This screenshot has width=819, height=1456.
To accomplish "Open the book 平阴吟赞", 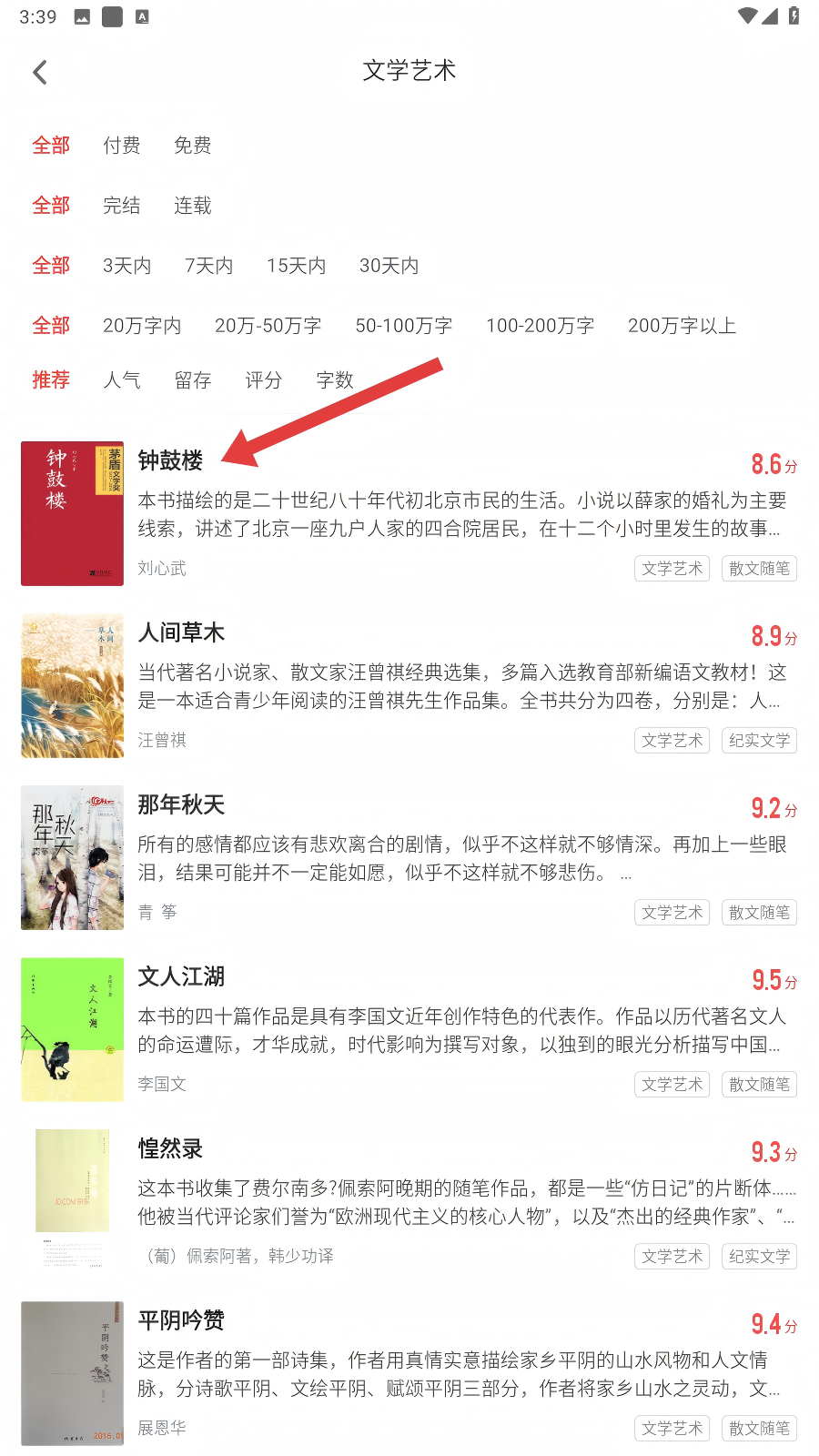I will point(181,1321).
